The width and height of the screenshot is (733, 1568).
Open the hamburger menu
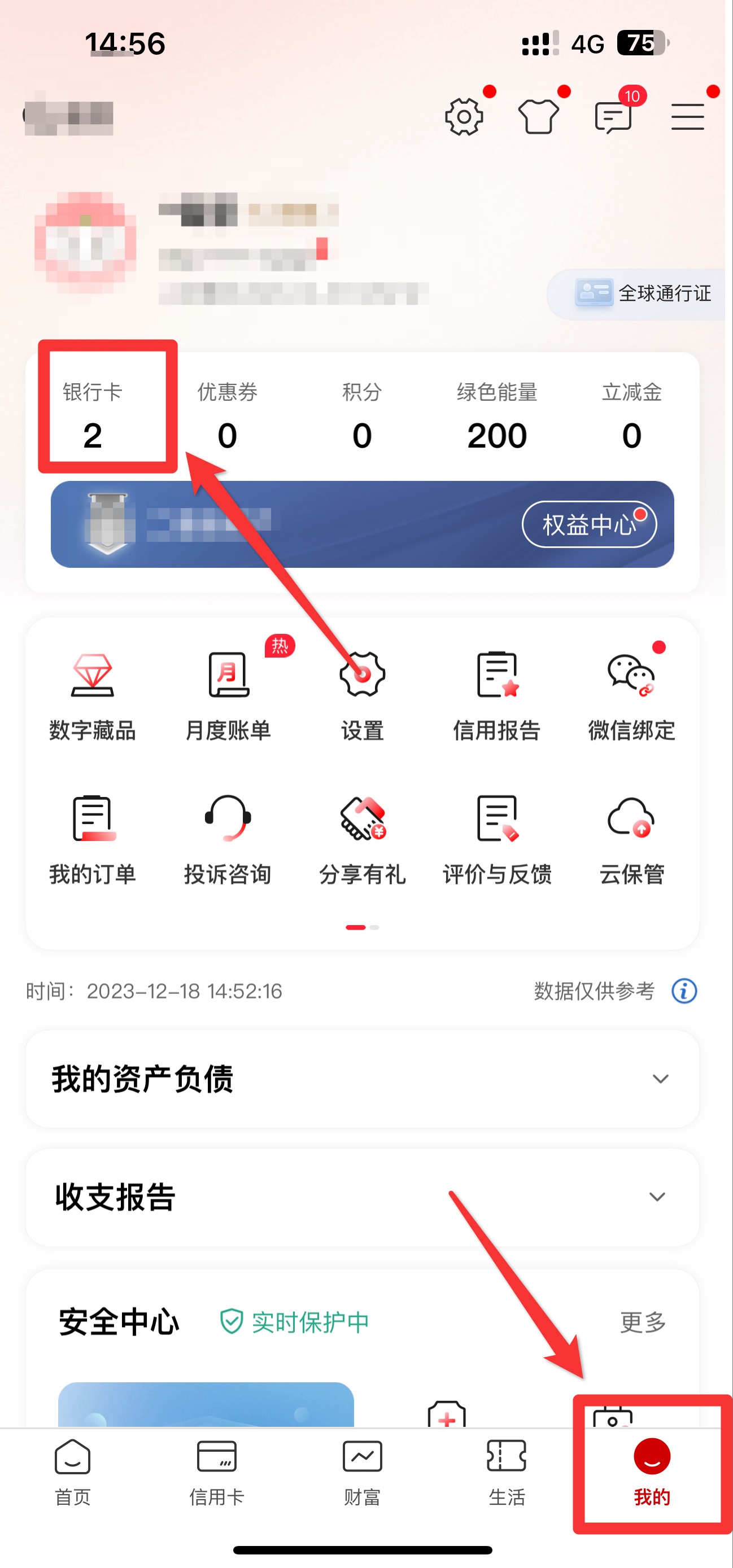click(x=687, y=117)
